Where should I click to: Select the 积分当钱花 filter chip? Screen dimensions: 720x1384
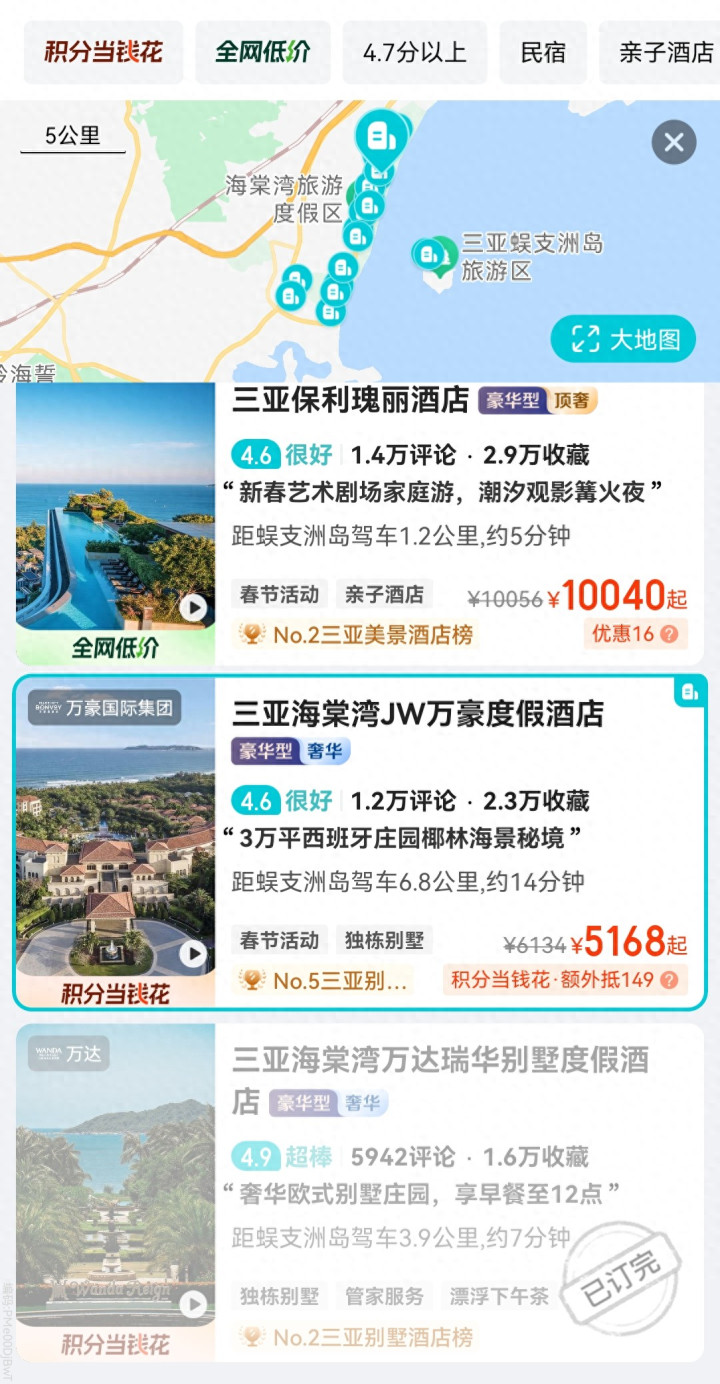(x=103, y=52)
